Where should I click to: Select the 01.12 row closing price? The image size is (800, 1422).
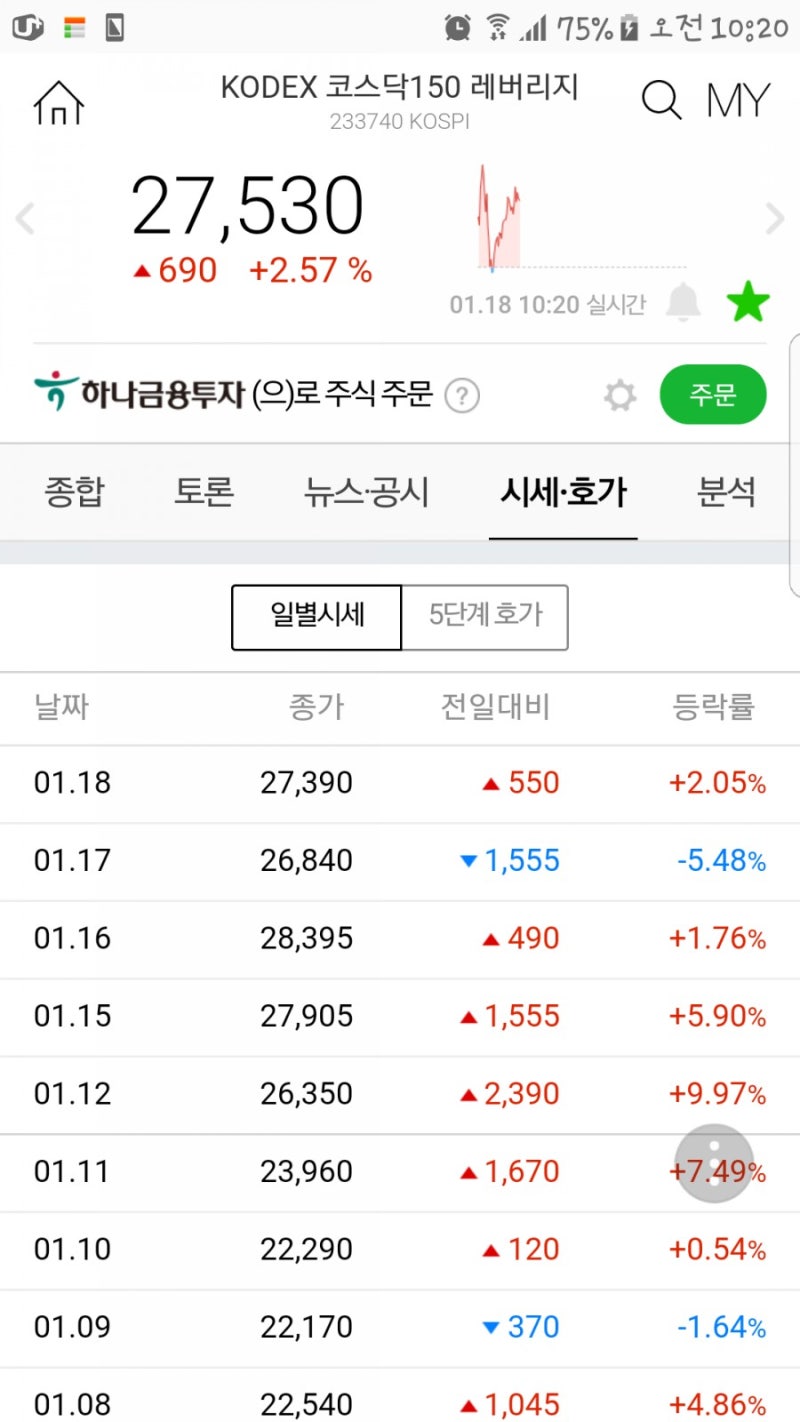(308, 1094)
